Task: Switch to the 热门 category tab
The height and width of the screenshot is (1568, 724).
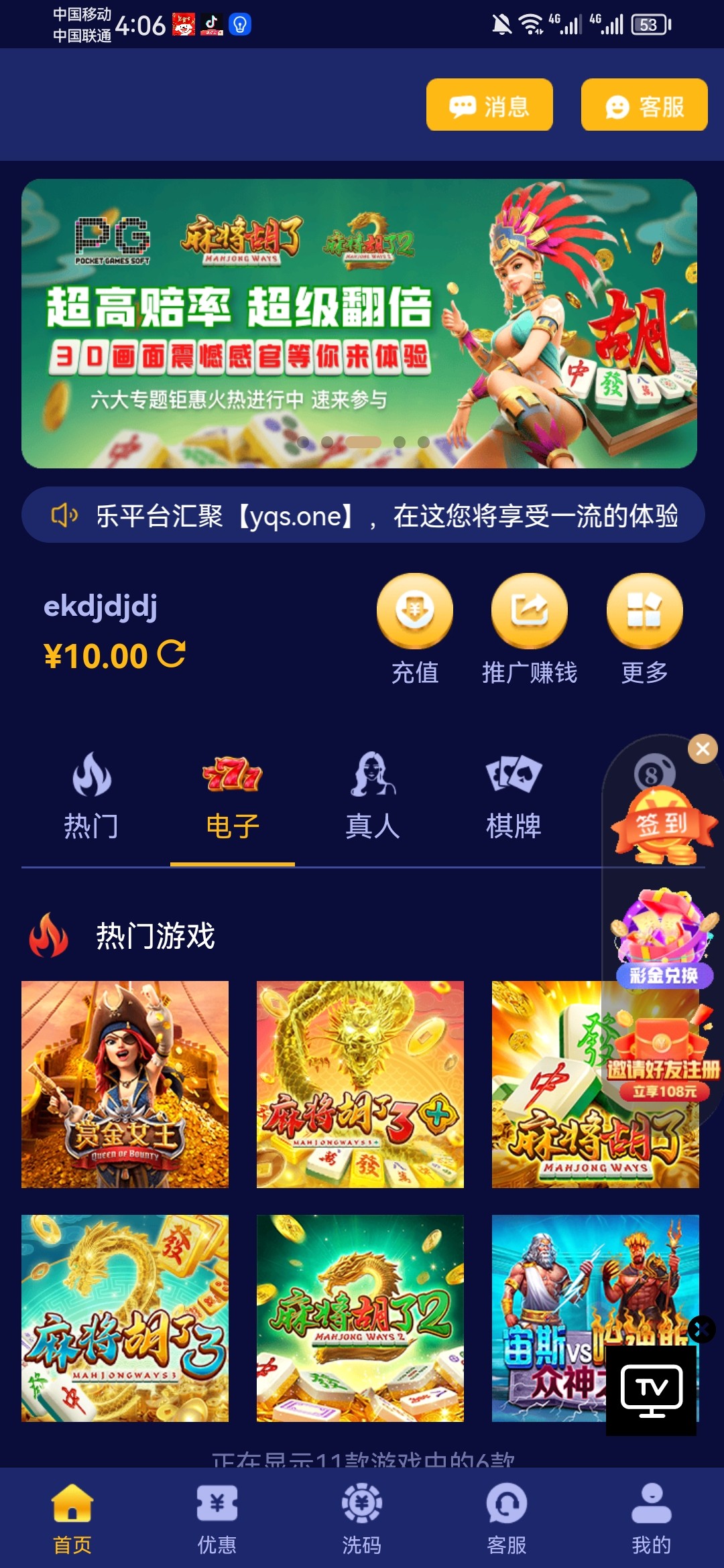Action: pyautogui.click(x=91, y=797)
